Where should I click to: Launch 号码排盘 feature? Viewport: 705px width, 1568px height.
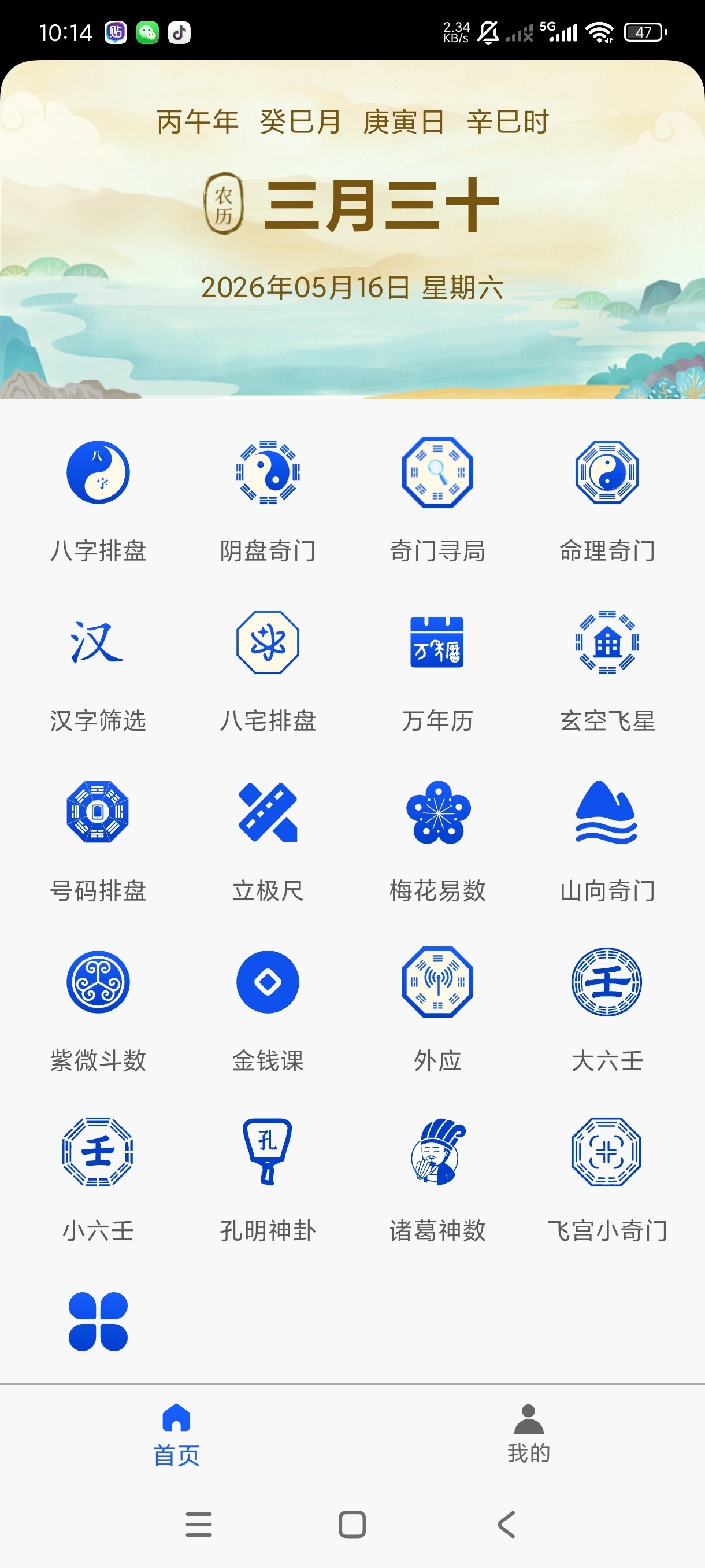98,841
